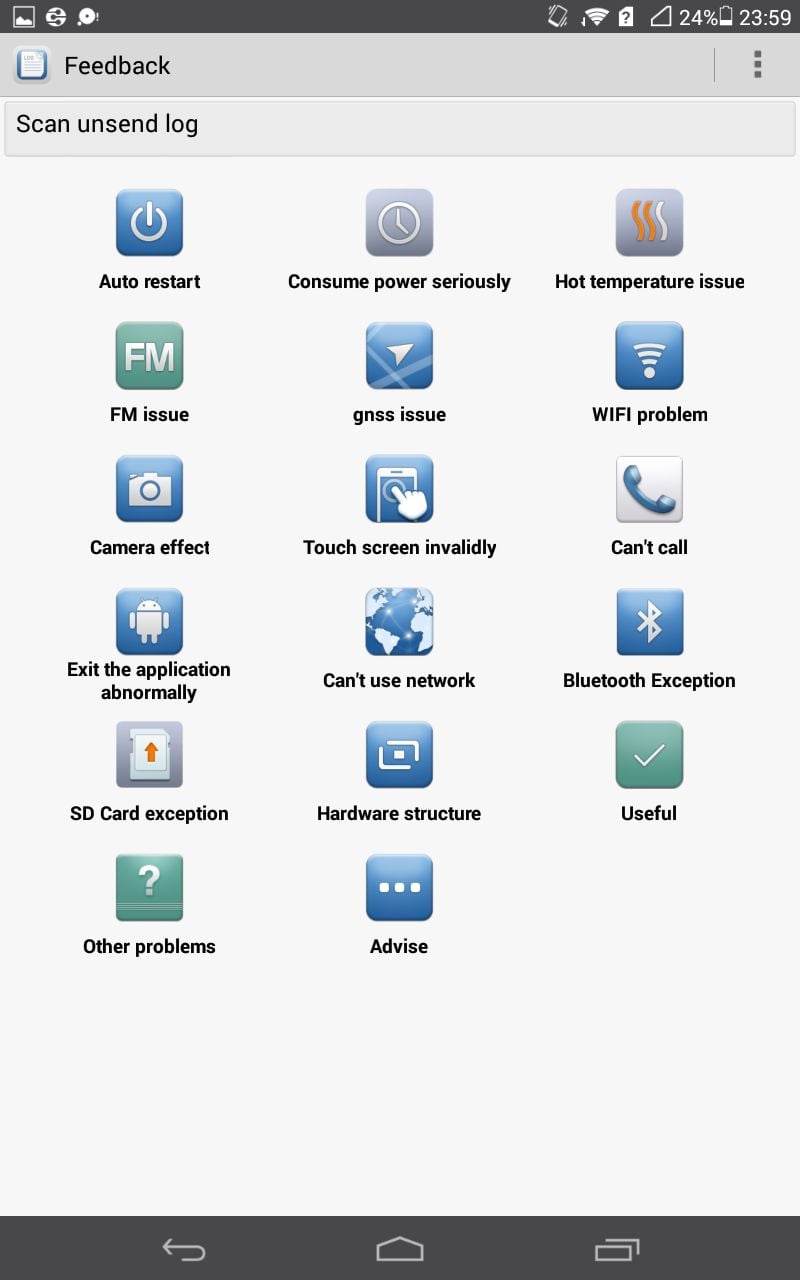Tap Scan unsend log
Image resolution: width=800 pixels, height=1280 pixels.
pos(400,128)
